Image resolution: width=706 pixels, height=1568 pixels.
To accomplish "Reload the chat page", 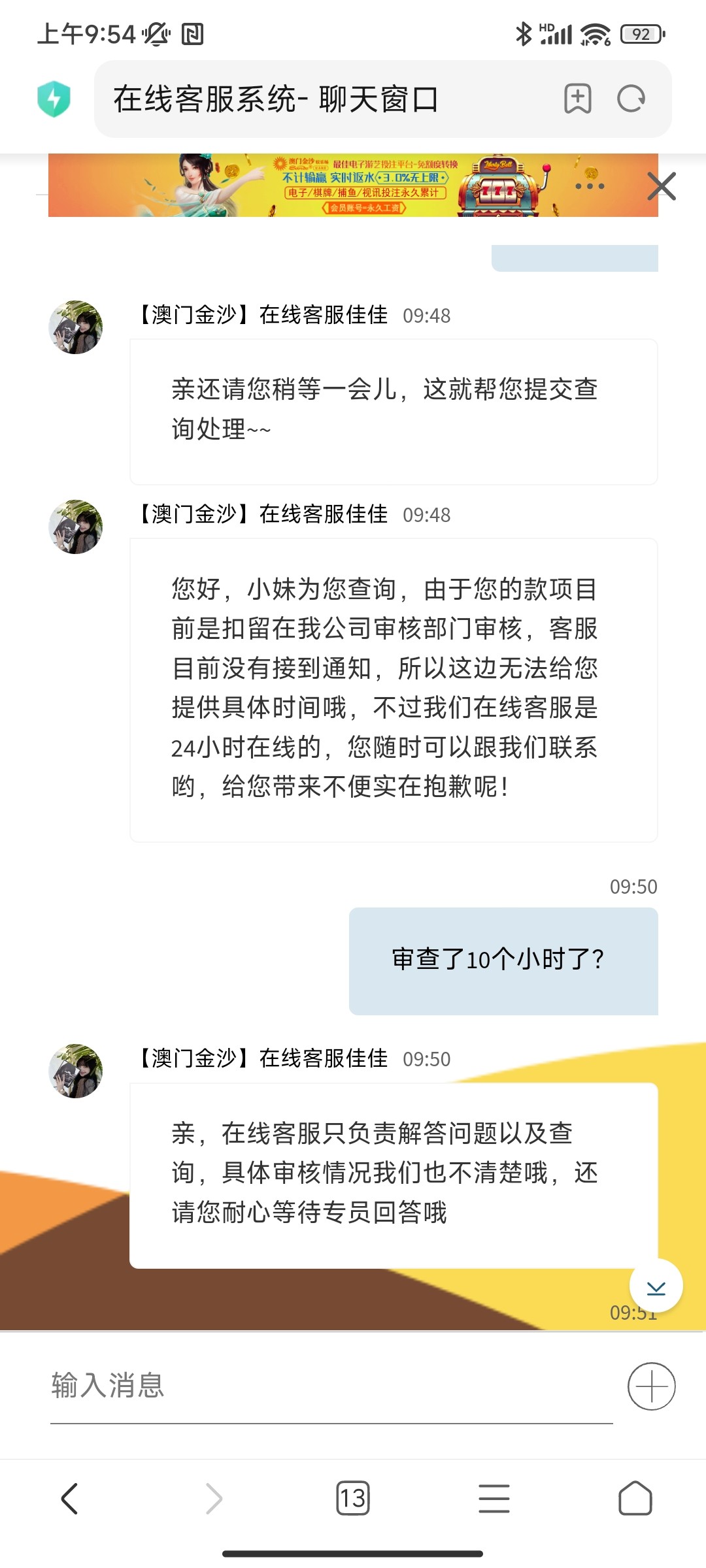I will [x=631, y=99].
